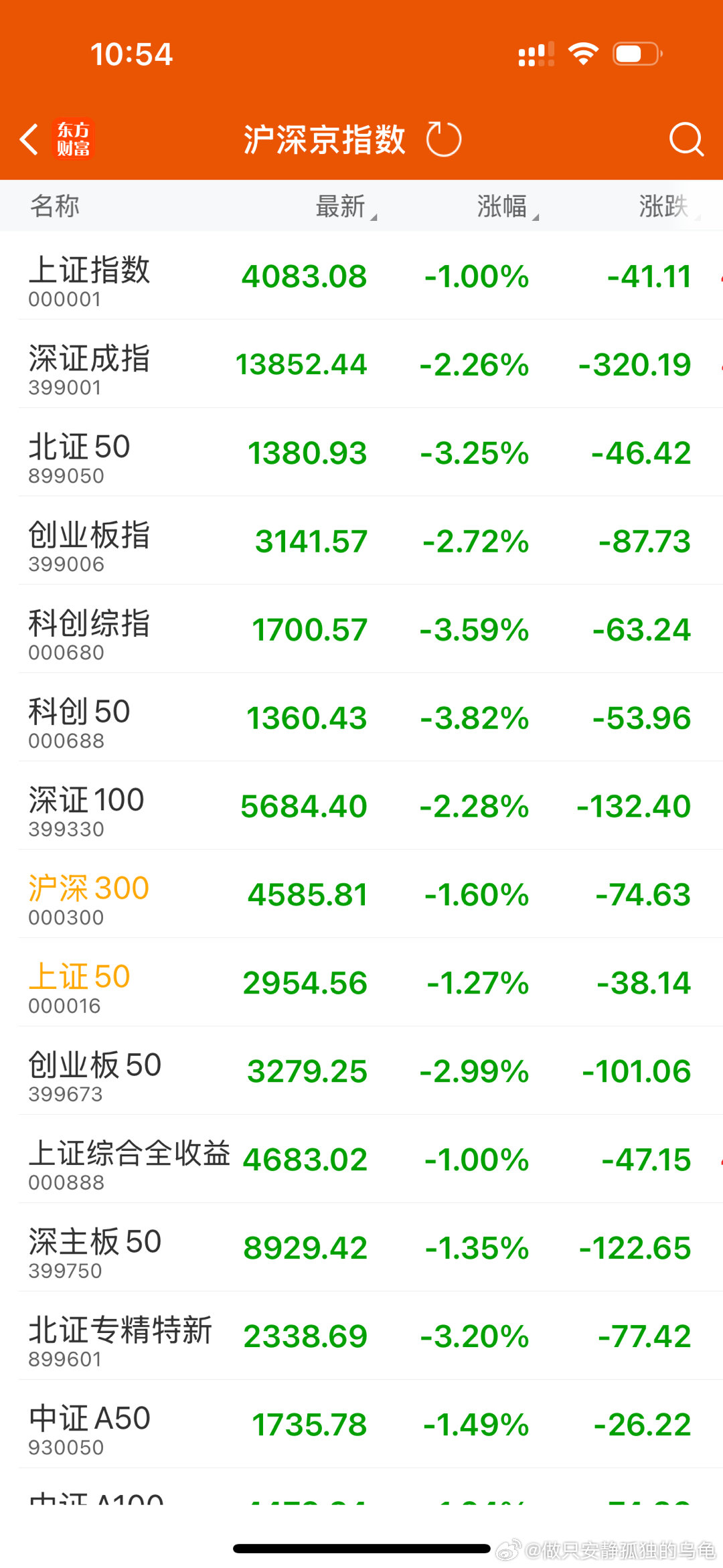Sort by the 涨幅 column
This screenshot has height=1568, width=723.
[507, 206]
